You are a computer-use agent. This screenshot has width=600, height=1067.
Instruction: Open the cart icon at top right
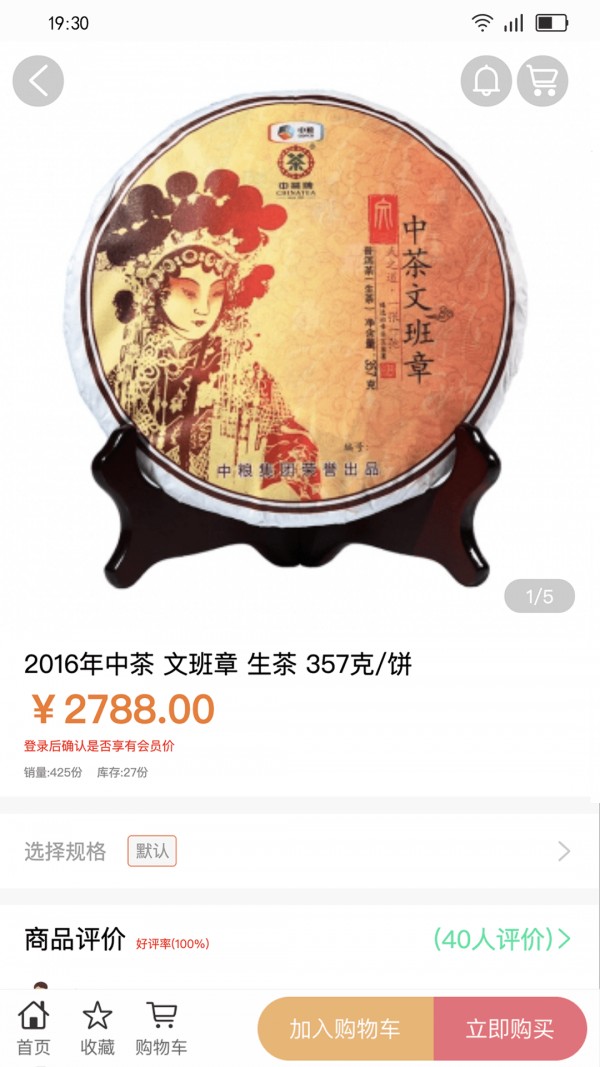click(x=543, y=81)
